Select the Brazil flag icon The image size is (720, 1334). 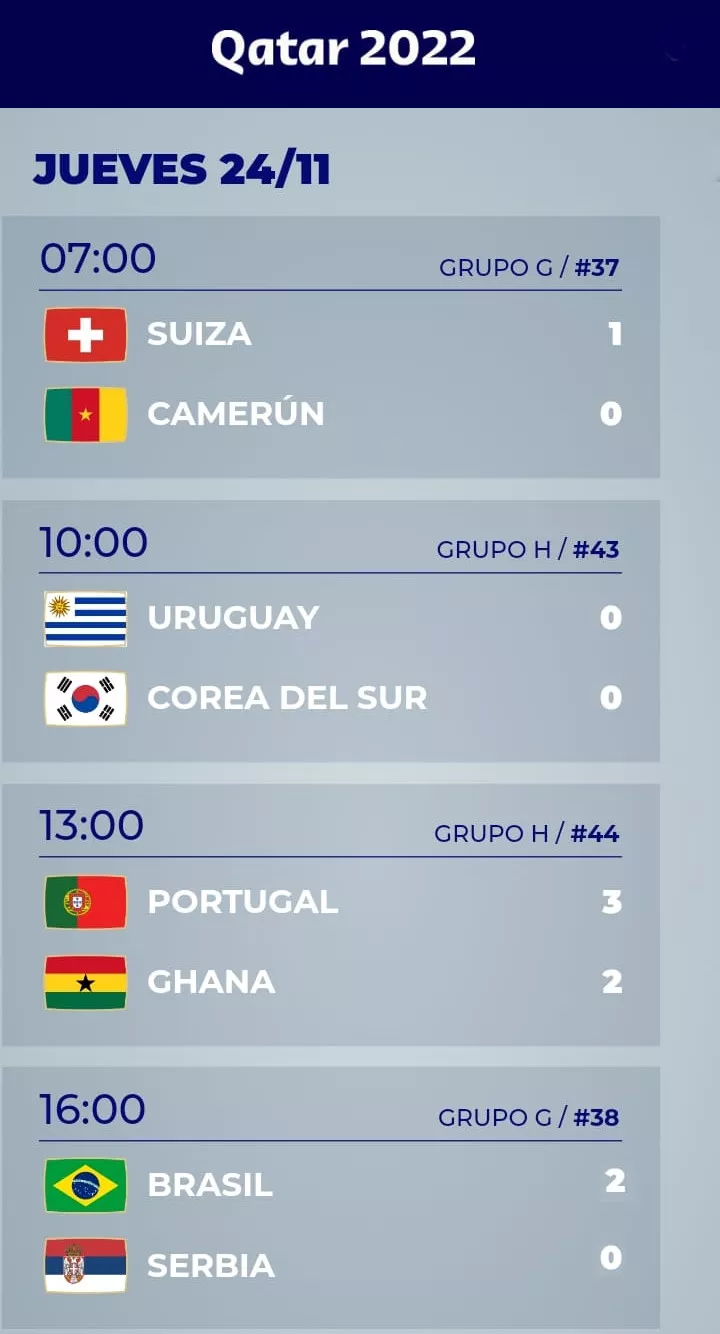(85, 1185)
